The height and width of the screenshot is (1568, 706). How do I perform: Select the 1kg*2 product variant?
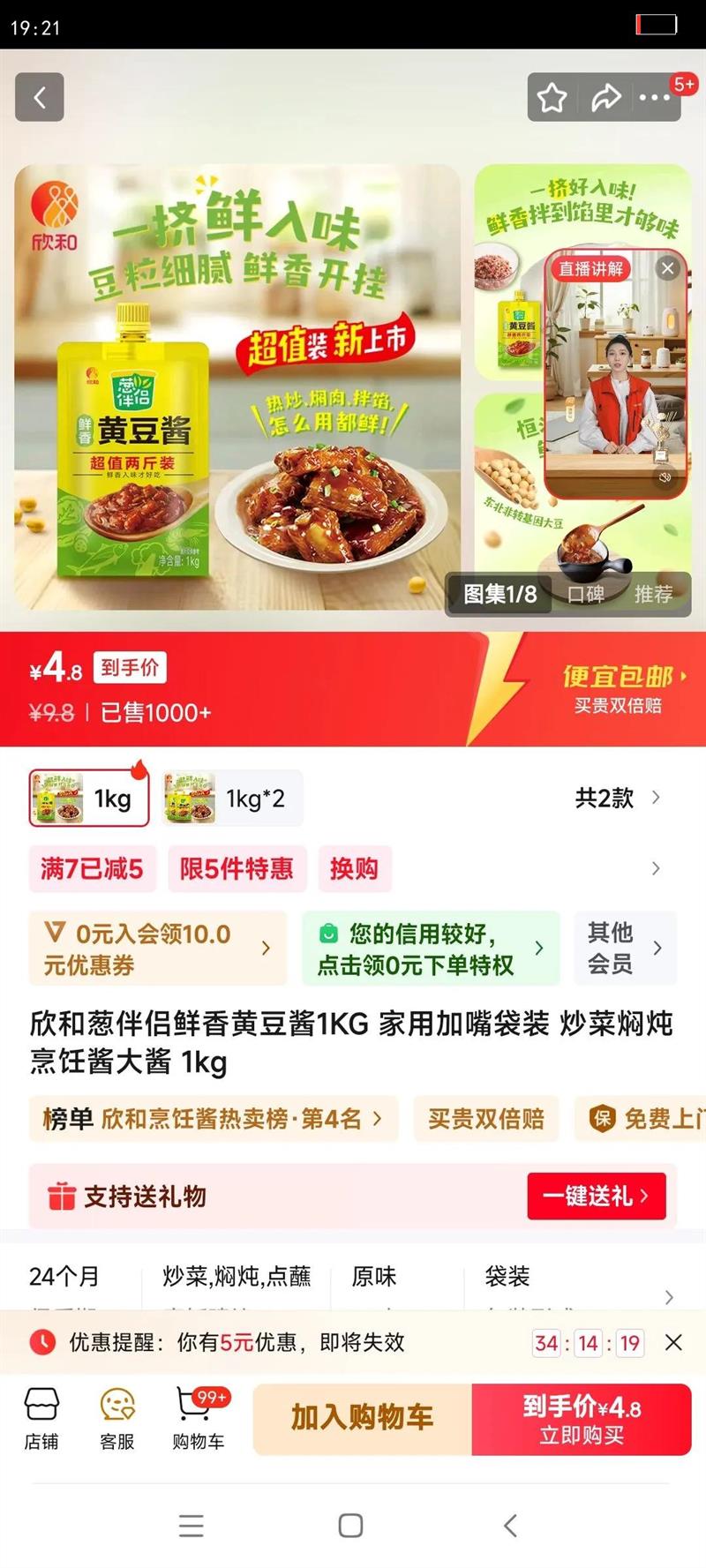tap(231, 797)
